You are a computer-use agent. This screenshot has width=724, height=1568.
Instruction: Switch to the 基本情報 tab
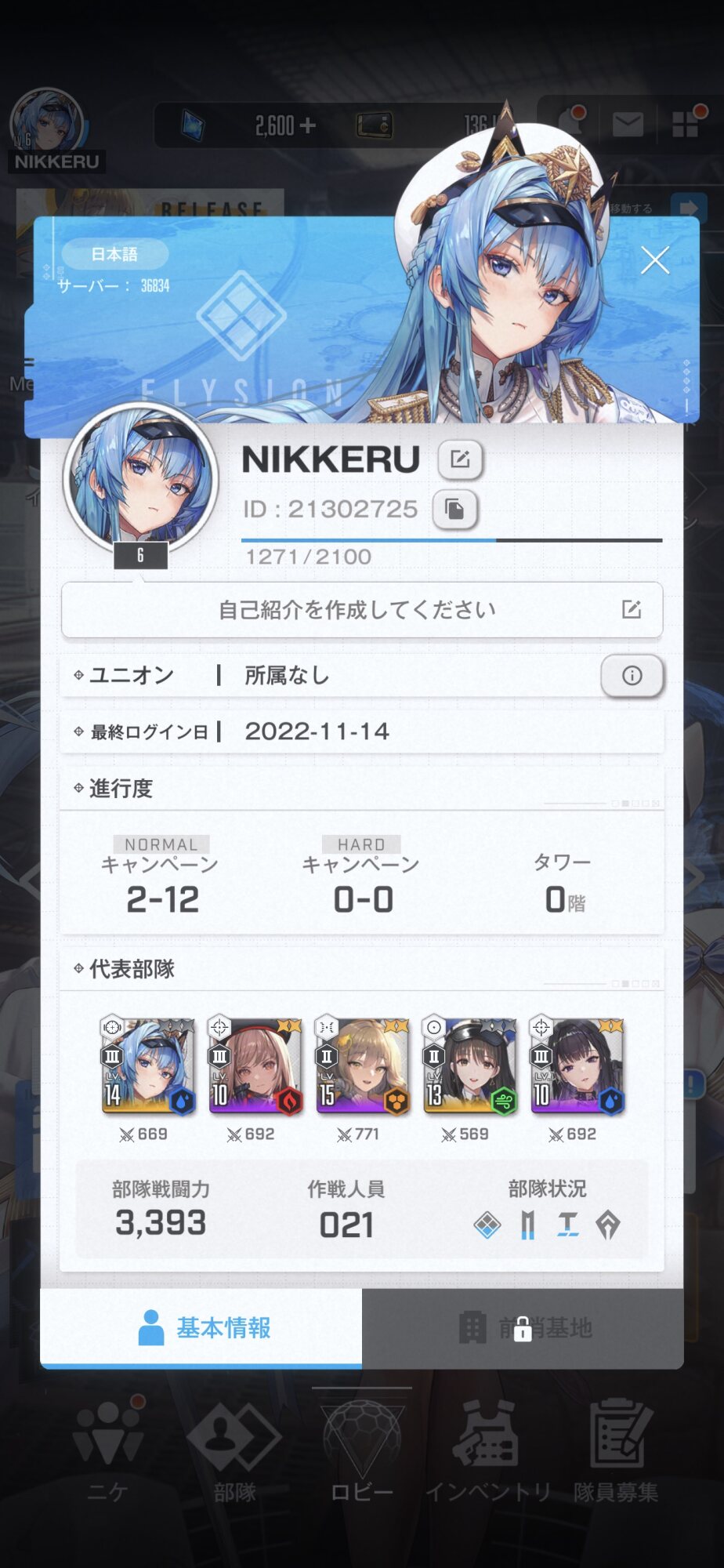[x=201, y=1328]
